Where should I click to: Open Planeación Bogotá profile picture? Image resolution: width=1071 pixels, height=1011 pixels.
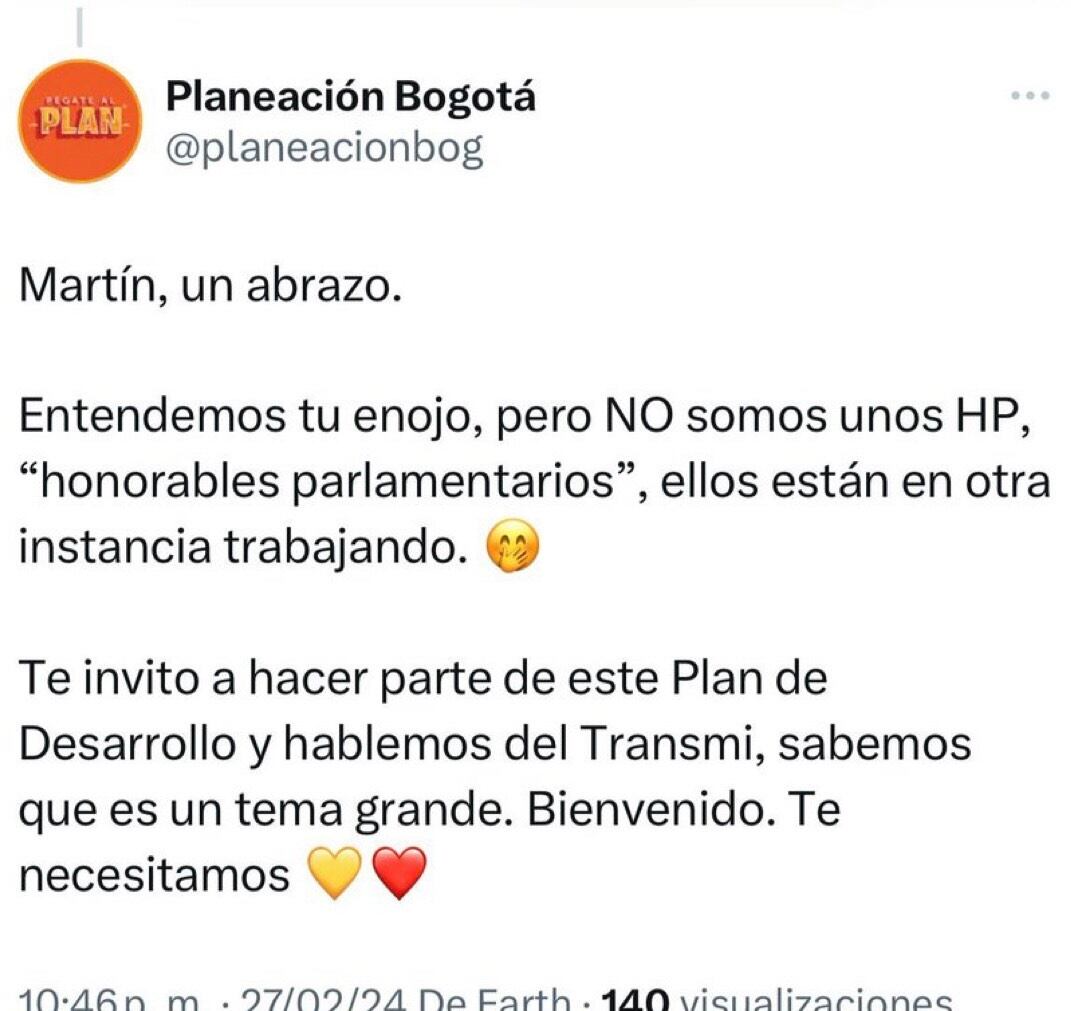tap(80, 121)
